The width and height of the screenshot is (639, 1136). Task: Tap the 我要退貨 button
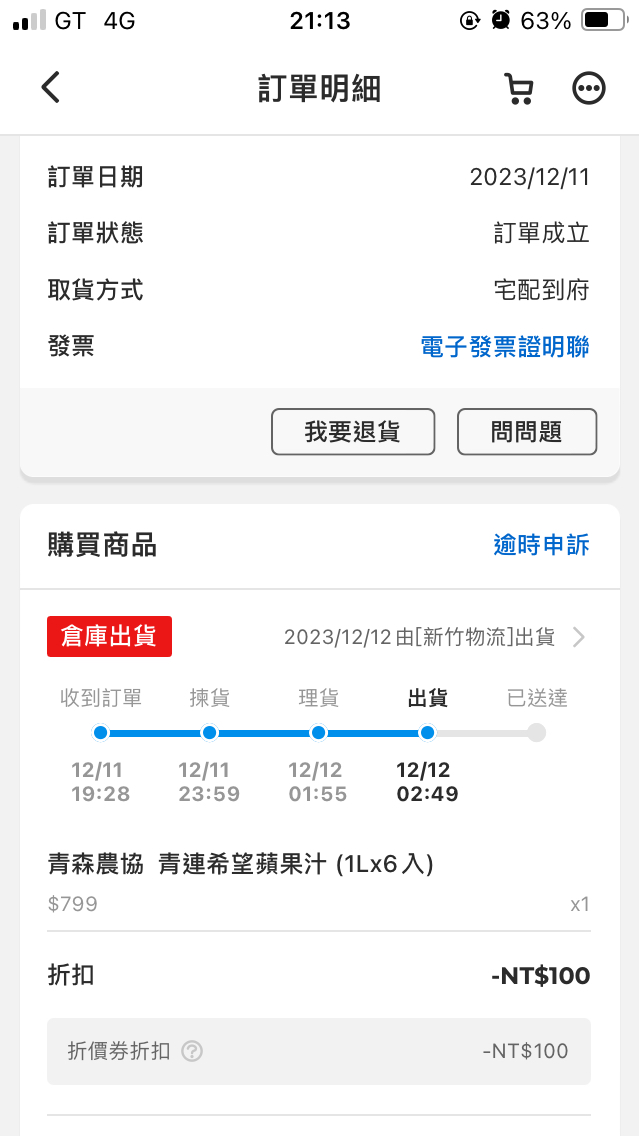pos(353,432)
